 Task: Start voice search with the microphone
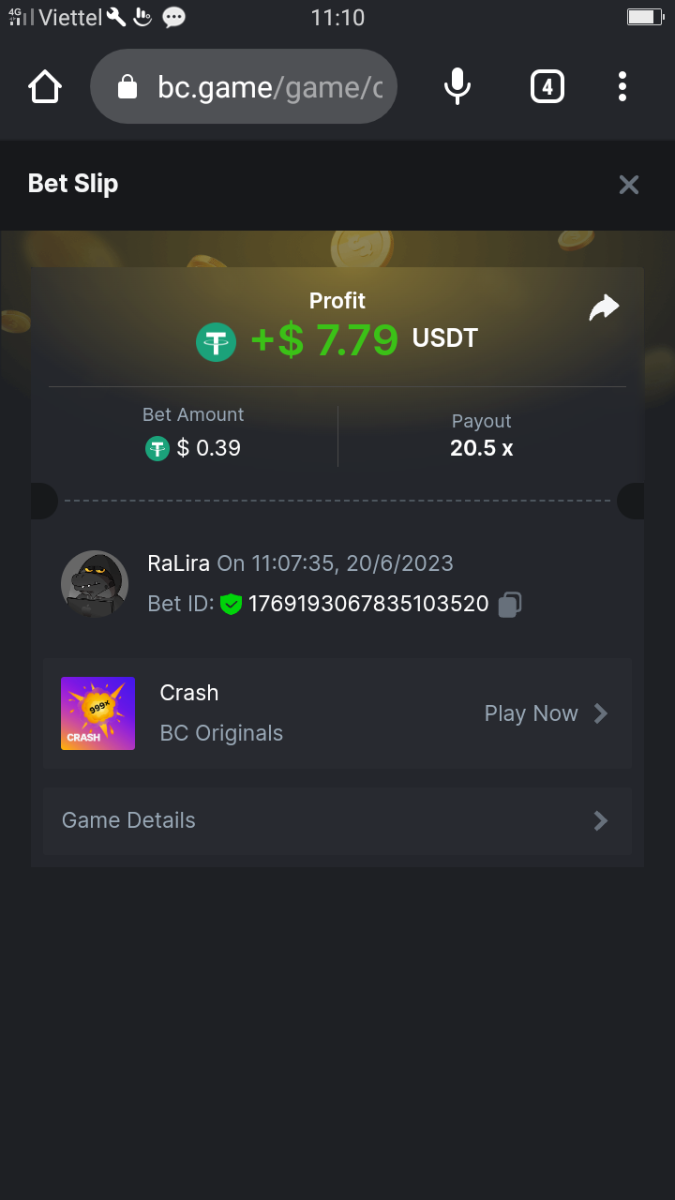pos(457,87)
